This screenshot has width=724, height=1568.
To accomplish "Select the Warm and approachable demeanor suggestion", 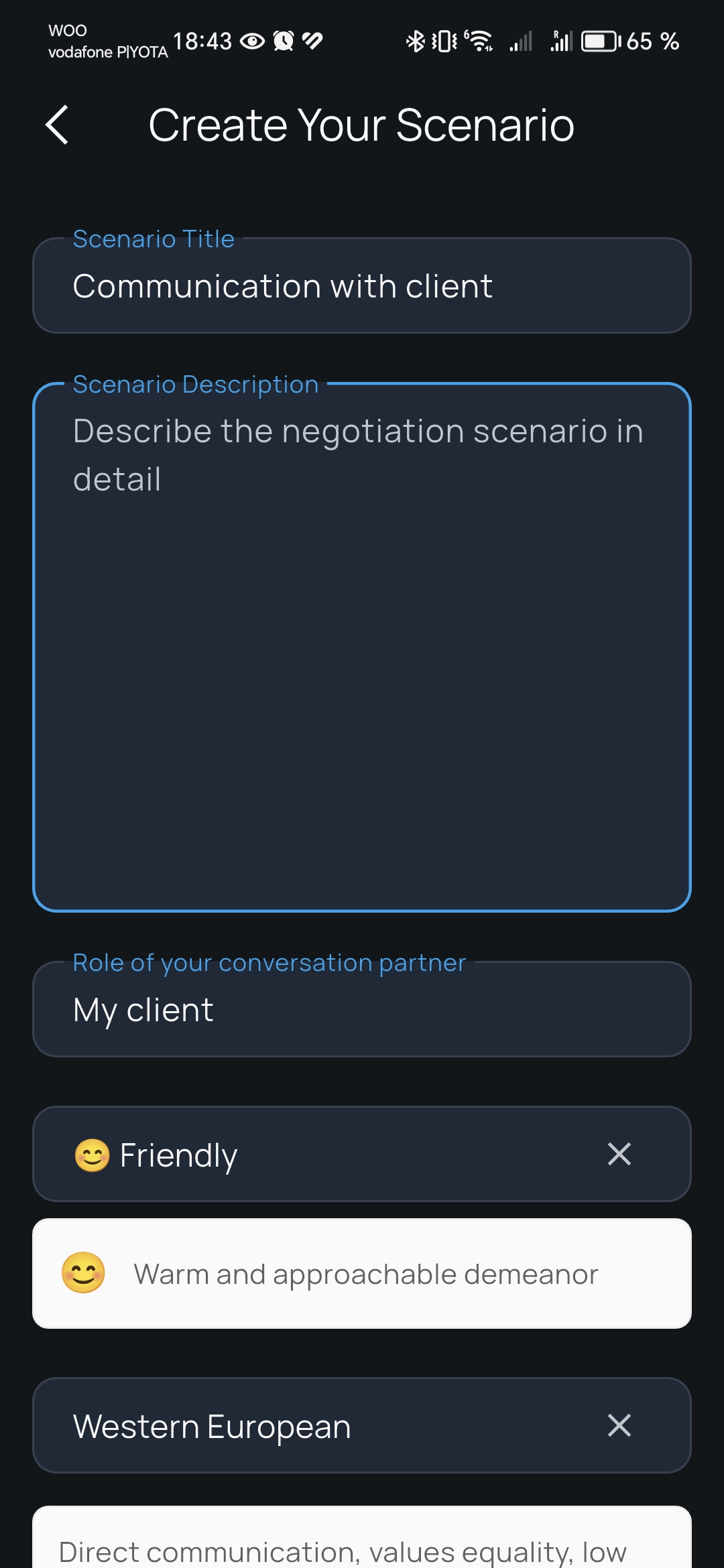I will 362,1272.
